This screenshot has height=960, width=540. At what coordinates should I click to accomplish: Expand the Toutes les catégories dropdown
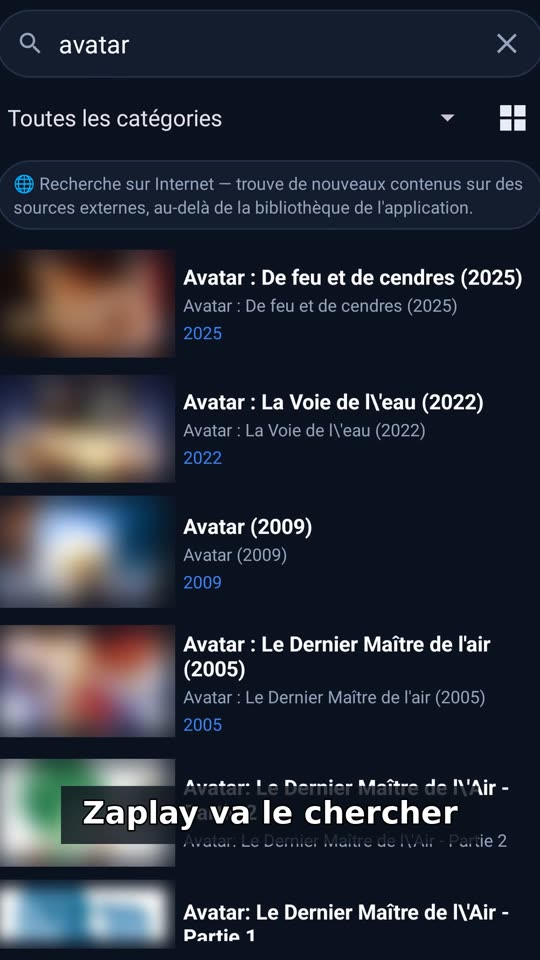[231, 118]
